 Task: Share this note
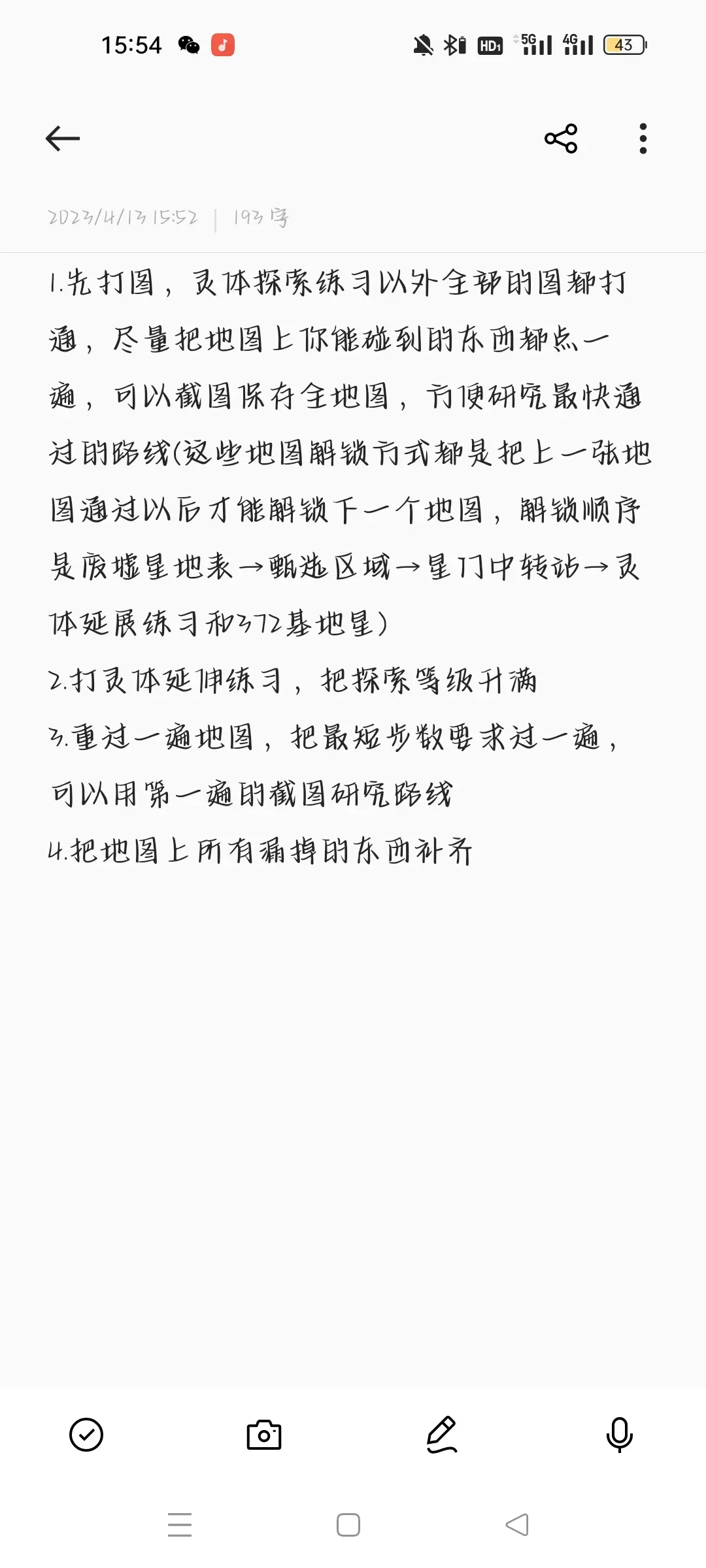pyautogui.click(x=561, y=139)
